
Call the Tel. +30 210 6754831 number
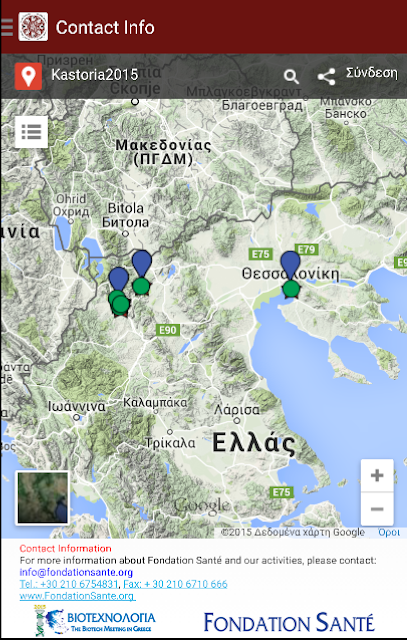pyautogui.click(x=69, y=584)
